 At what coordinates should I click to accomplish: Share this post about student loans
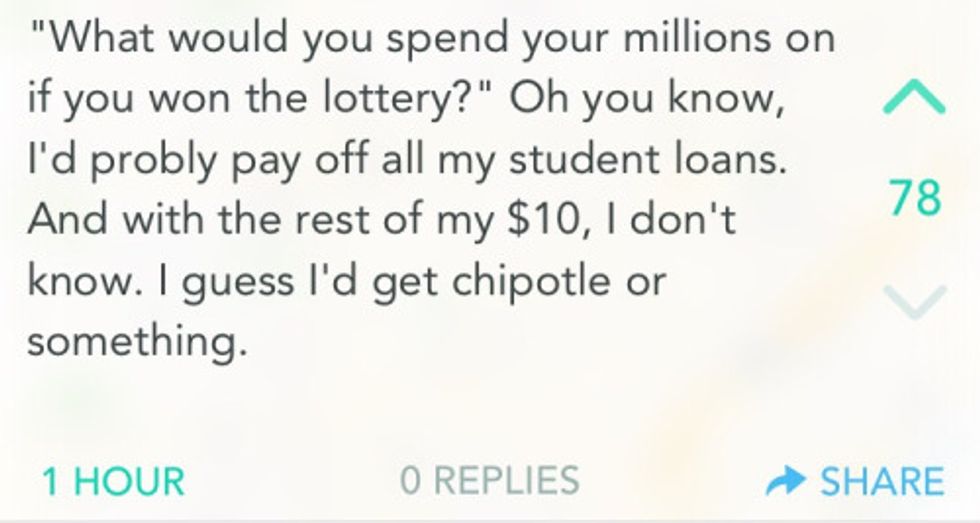pos(855,481)
